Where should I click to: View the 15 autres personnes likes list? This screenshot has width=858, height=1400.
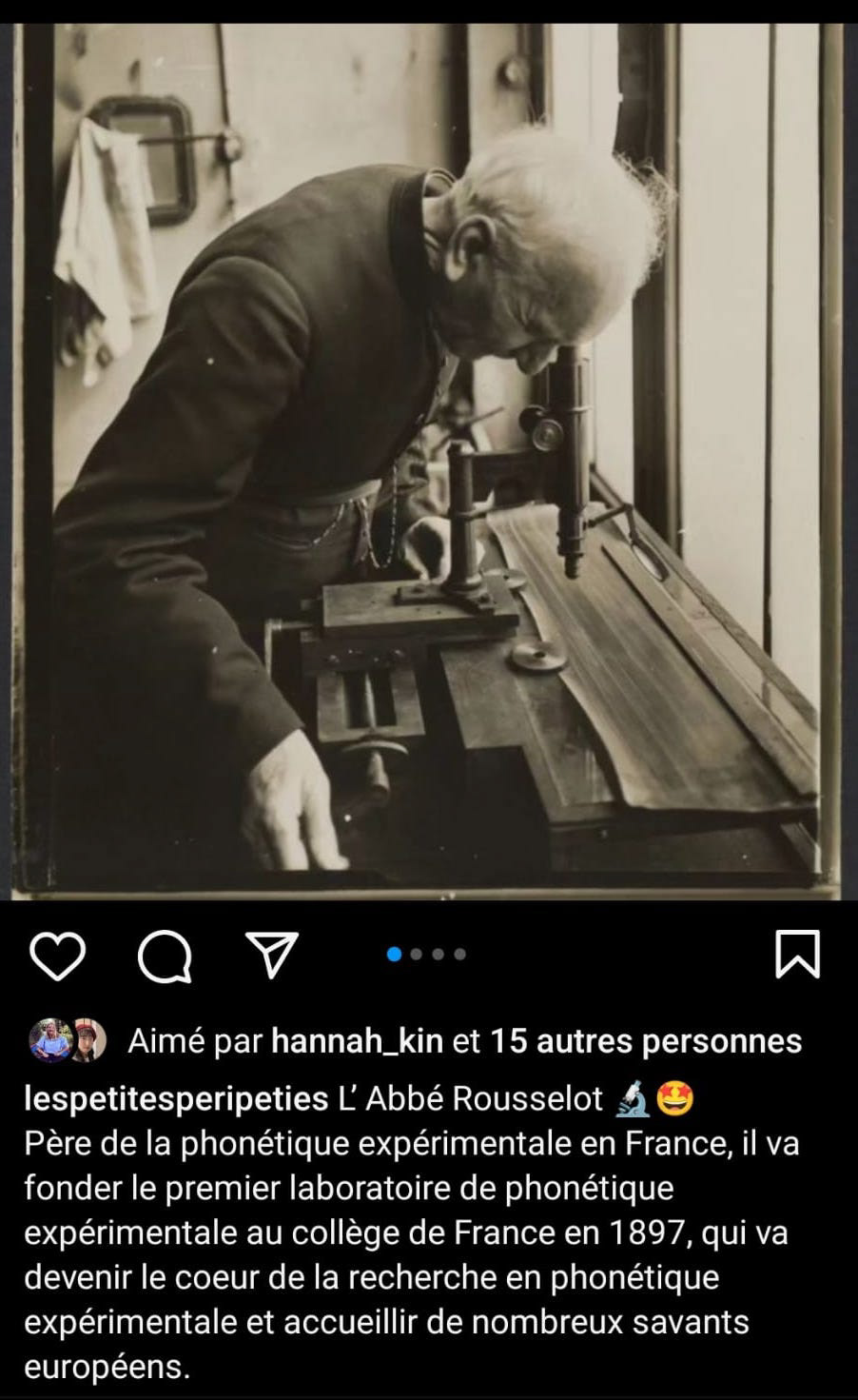click(645, 1041)
